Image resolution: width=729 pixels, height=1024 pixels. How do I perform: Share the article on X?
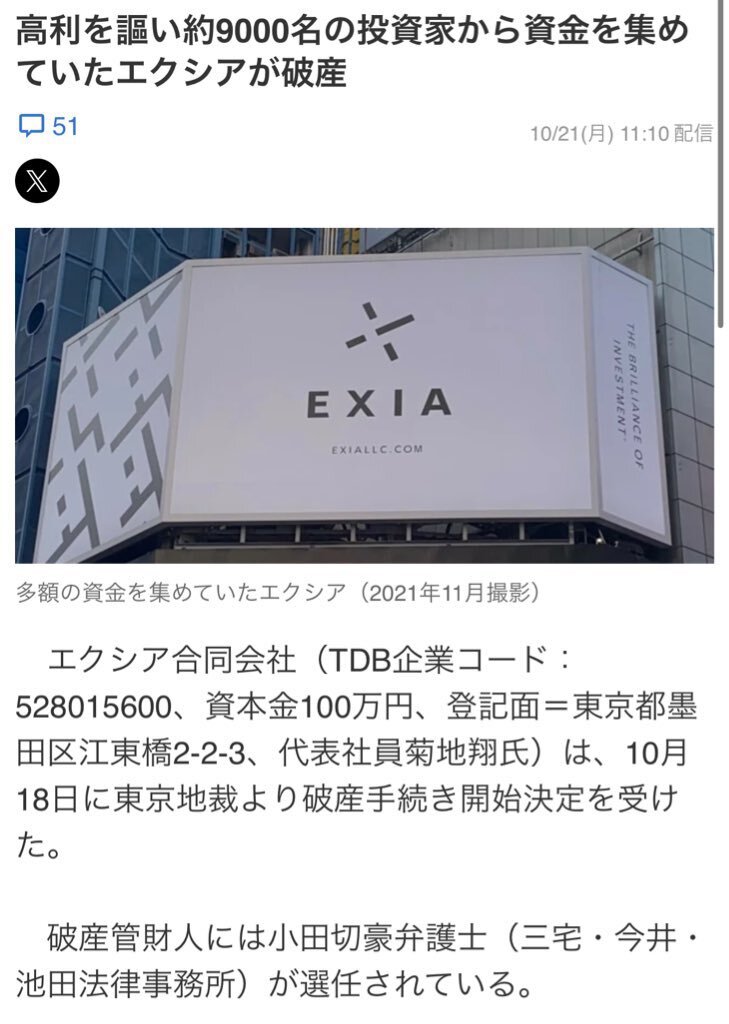coord(38,182)
